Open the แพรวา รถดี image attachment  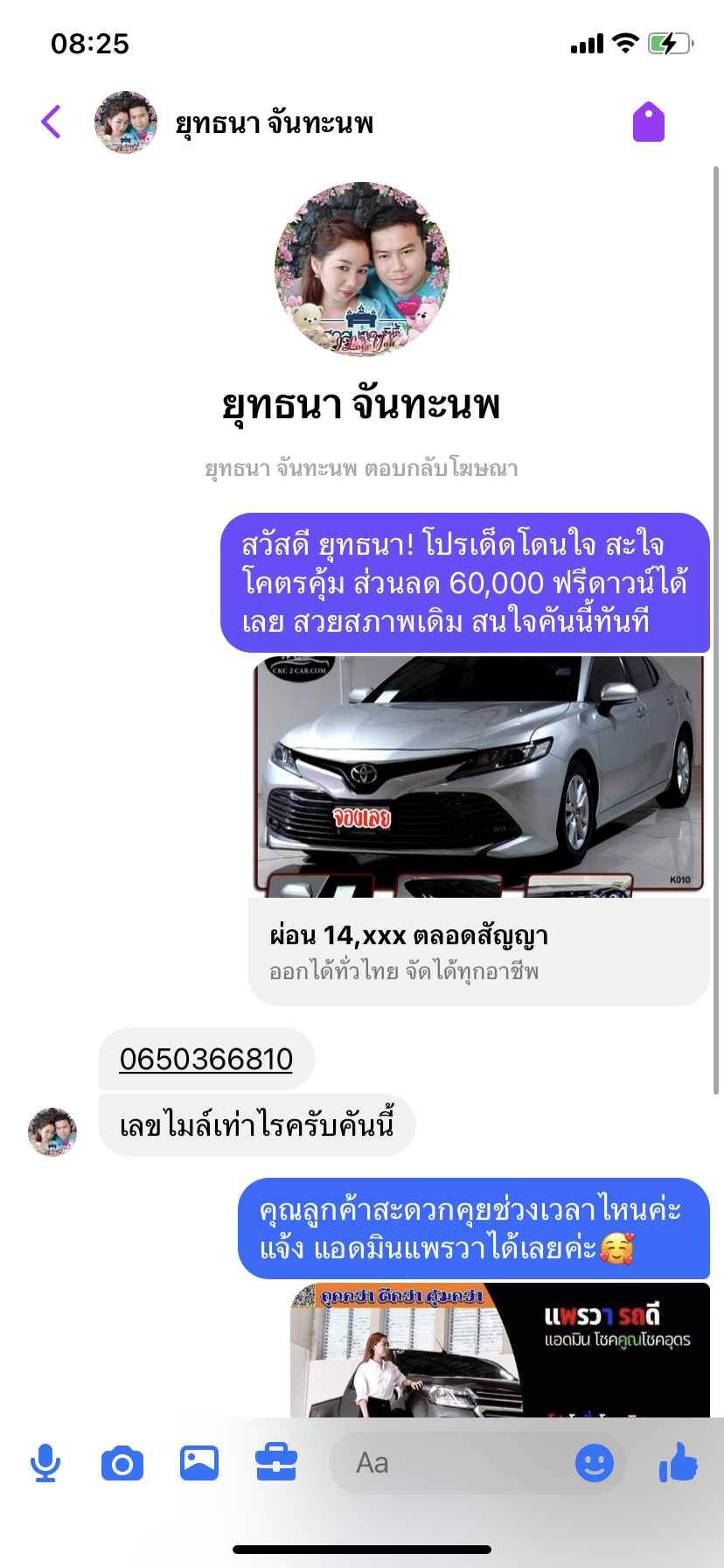tap(500, 1350)
